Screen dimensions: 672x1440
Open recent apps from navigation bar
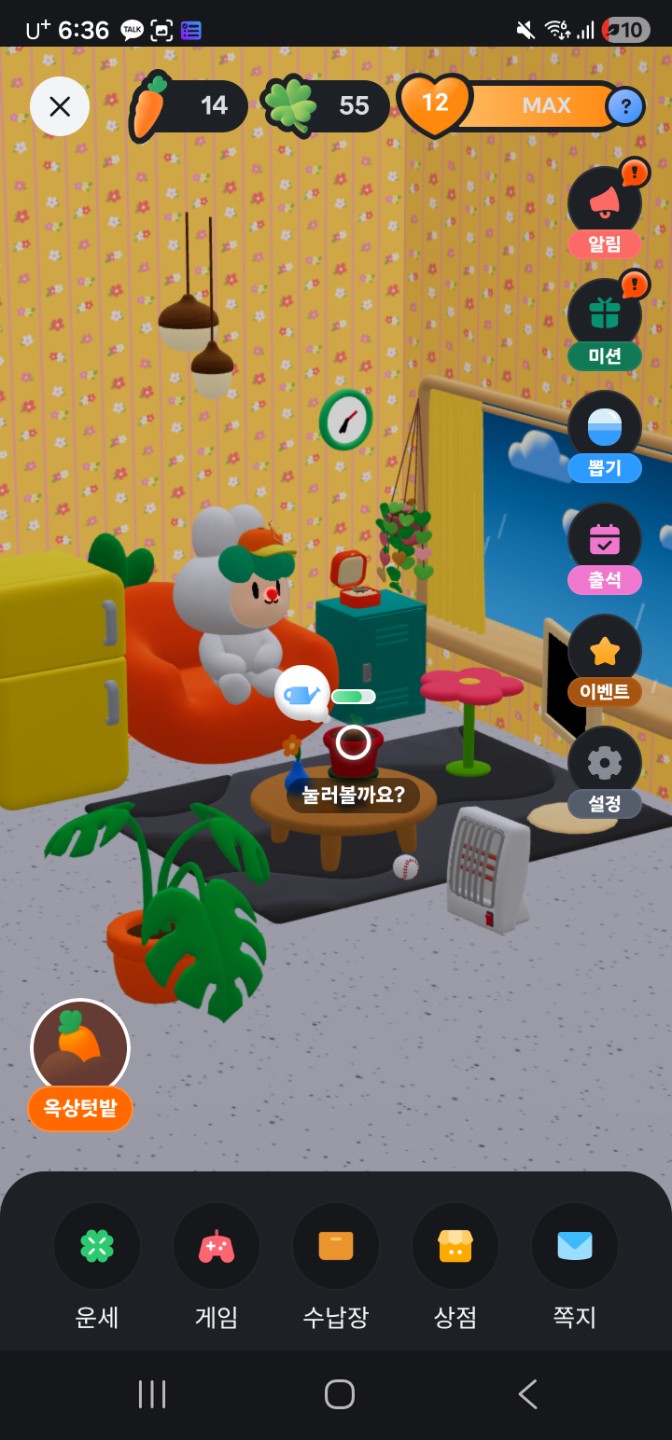tap(152, 1394)
